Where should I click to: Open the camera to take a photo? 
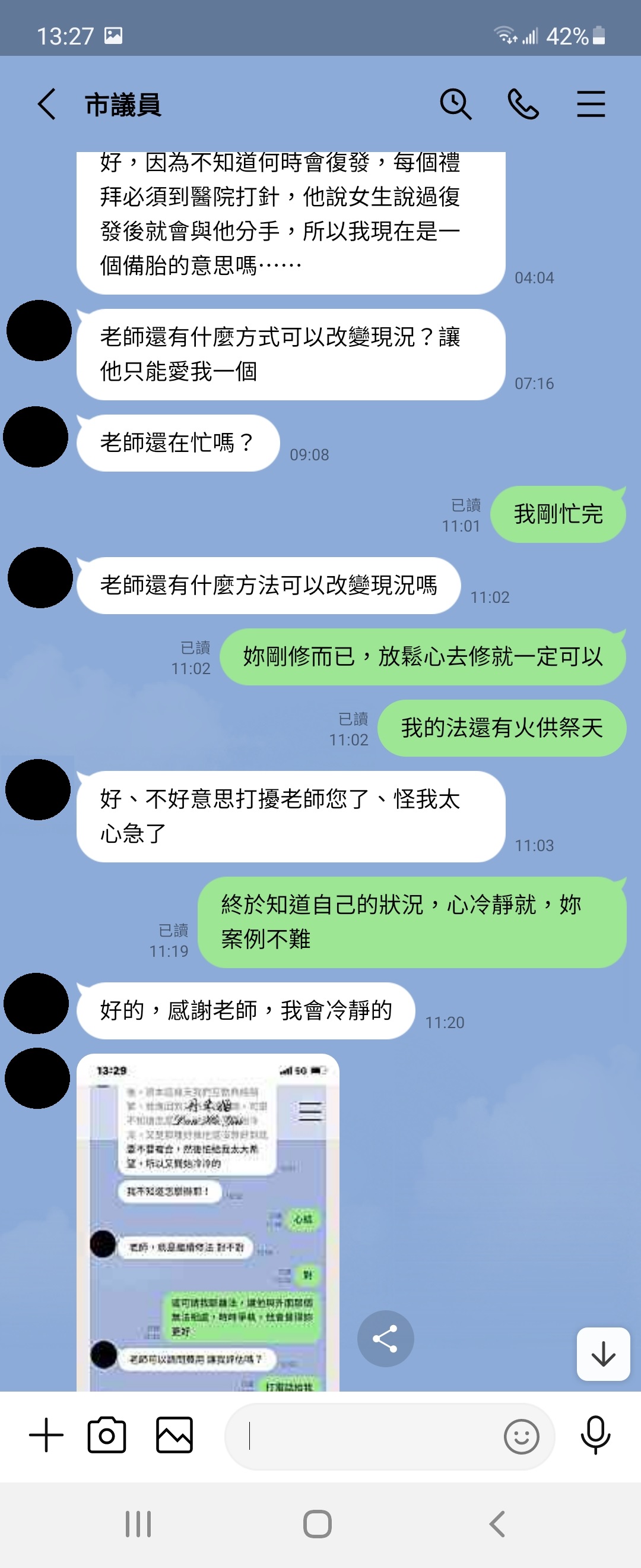107,1436
